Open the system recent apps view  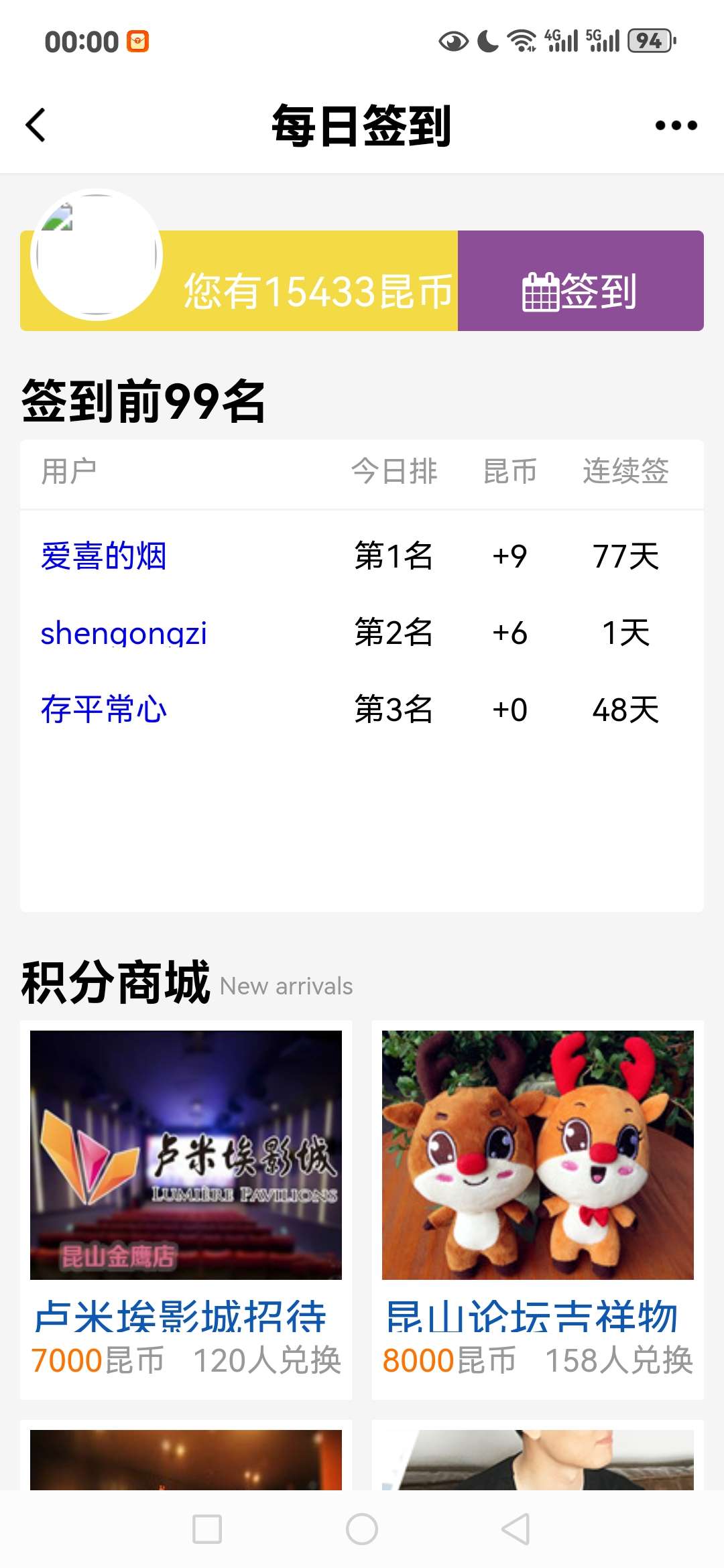click(207, 1529)
